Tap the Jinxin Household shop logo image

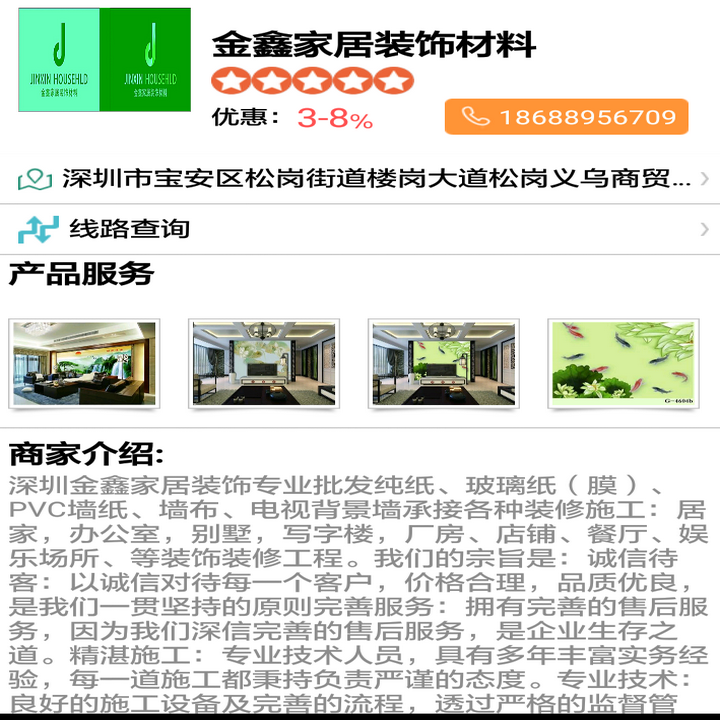(104, 60)
